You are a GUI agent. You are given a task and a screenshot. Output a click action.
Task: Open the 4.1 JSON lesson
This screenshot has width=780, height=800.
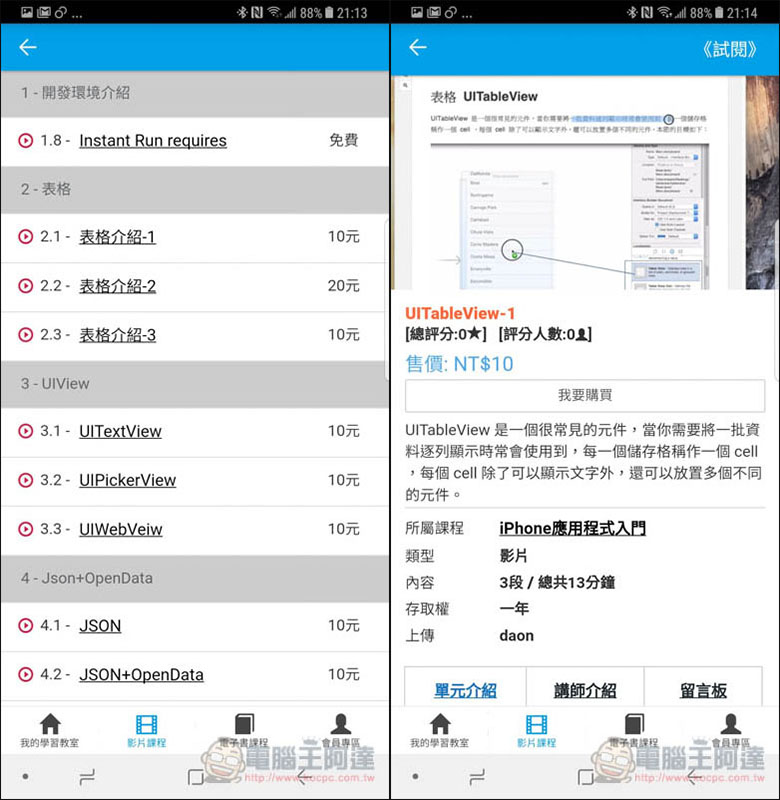pyautogui.click(x=100, y=626)
